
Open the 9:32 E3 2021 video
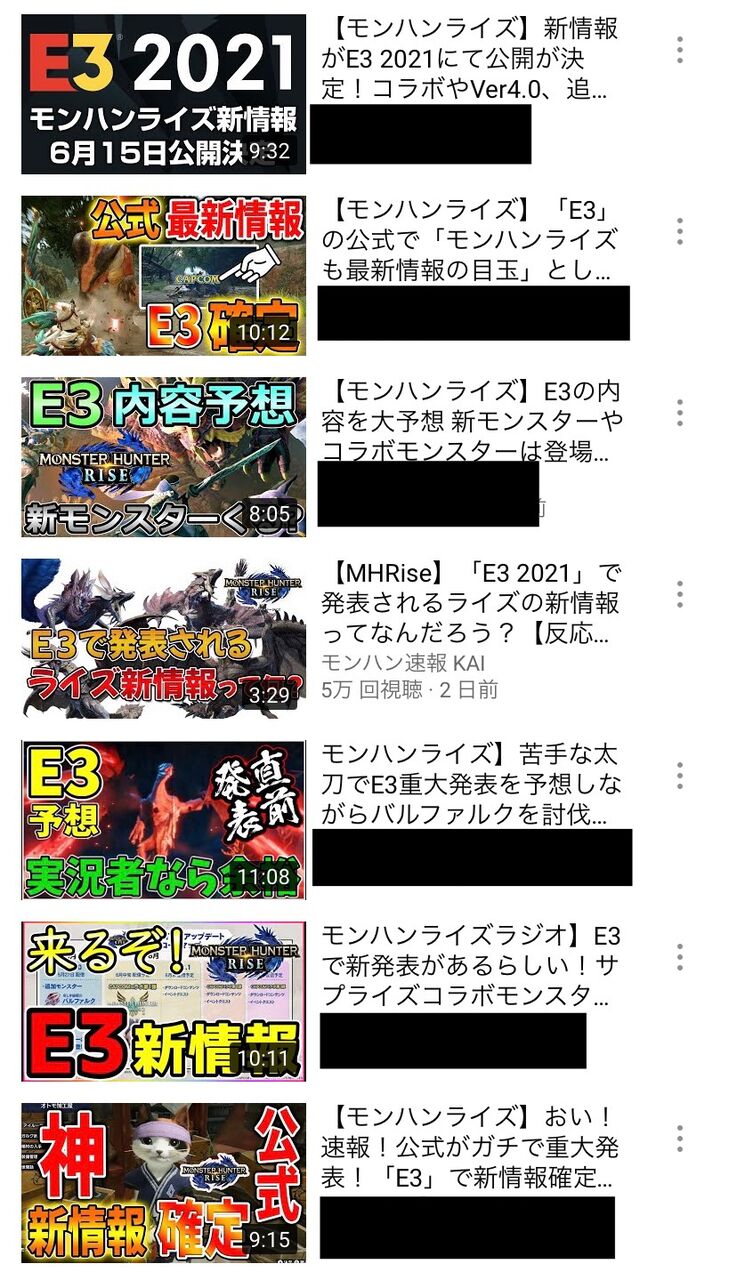(x=164, y=93)
